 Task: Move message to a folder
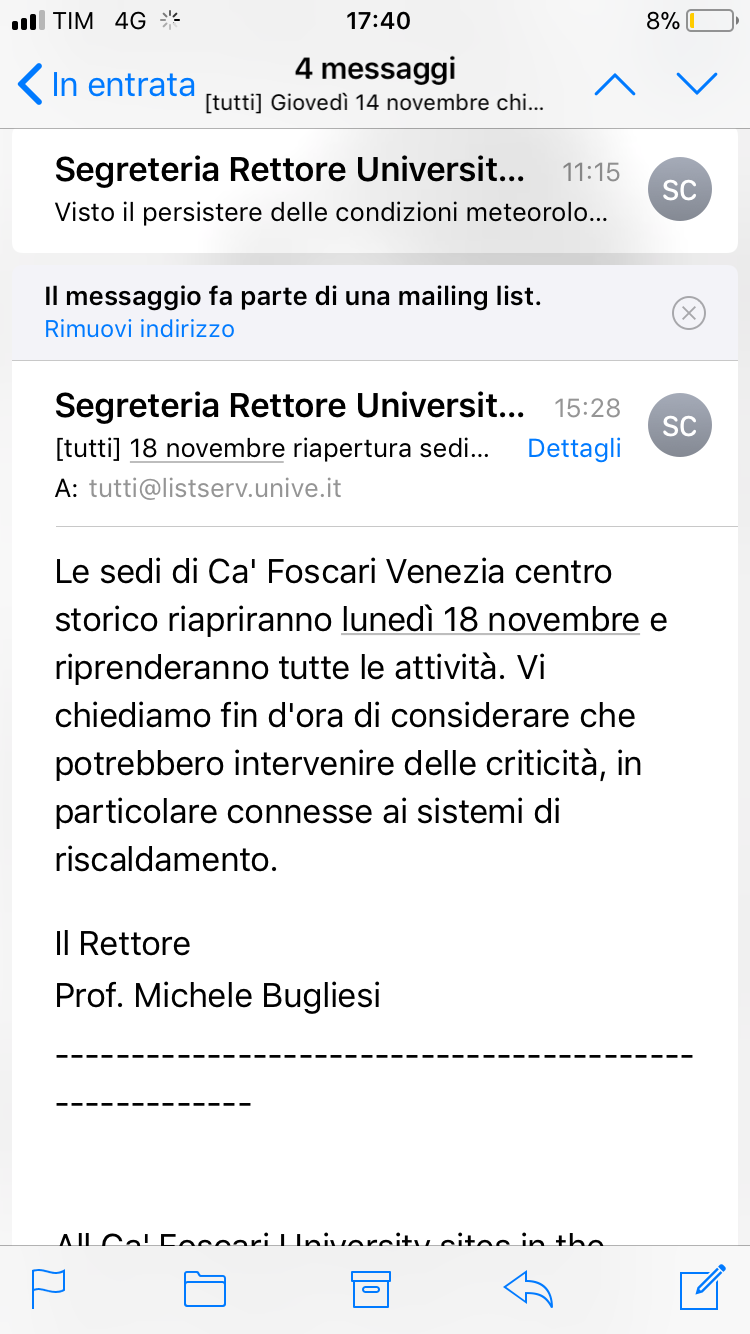[x=205, y=1289]
